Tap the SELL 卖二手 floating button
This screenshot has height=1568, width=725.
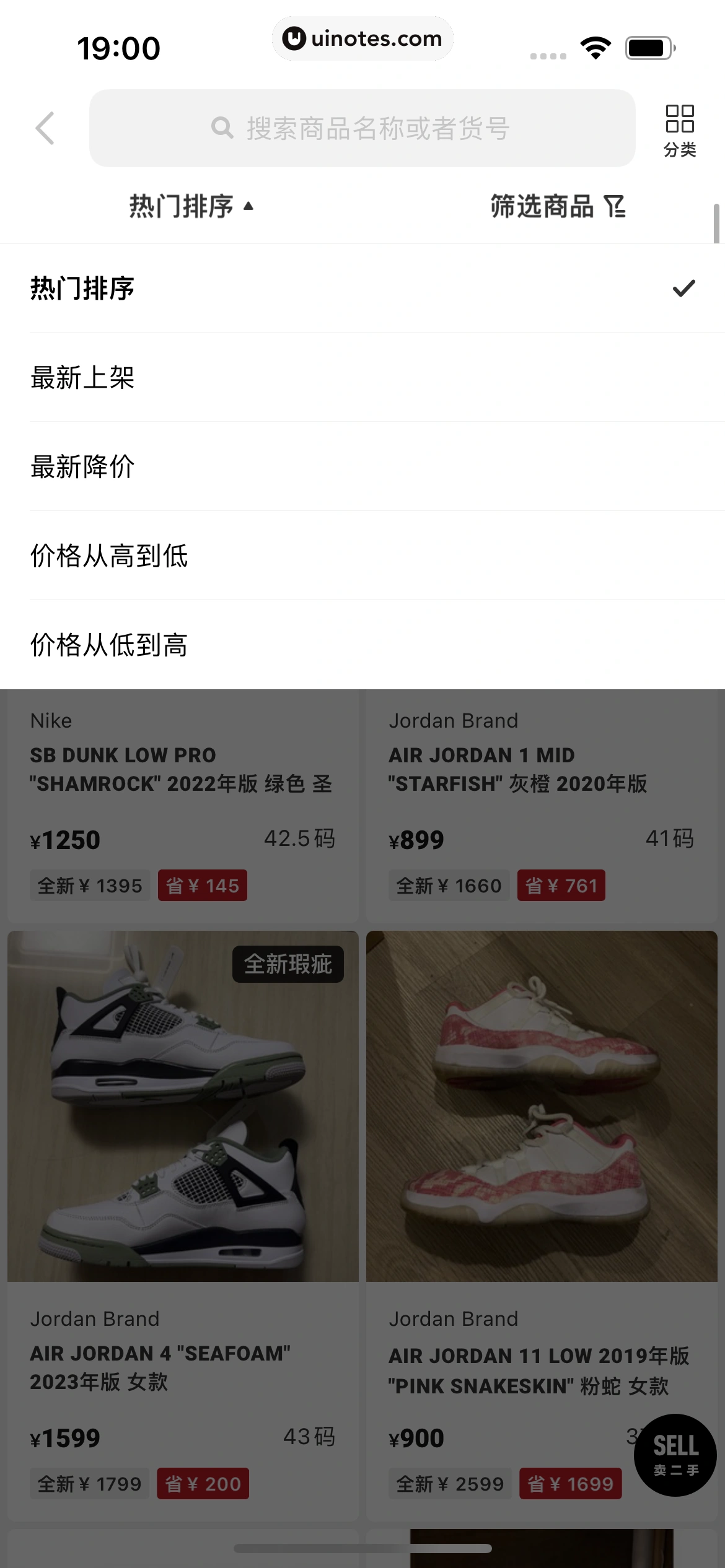click(675, 1455)
